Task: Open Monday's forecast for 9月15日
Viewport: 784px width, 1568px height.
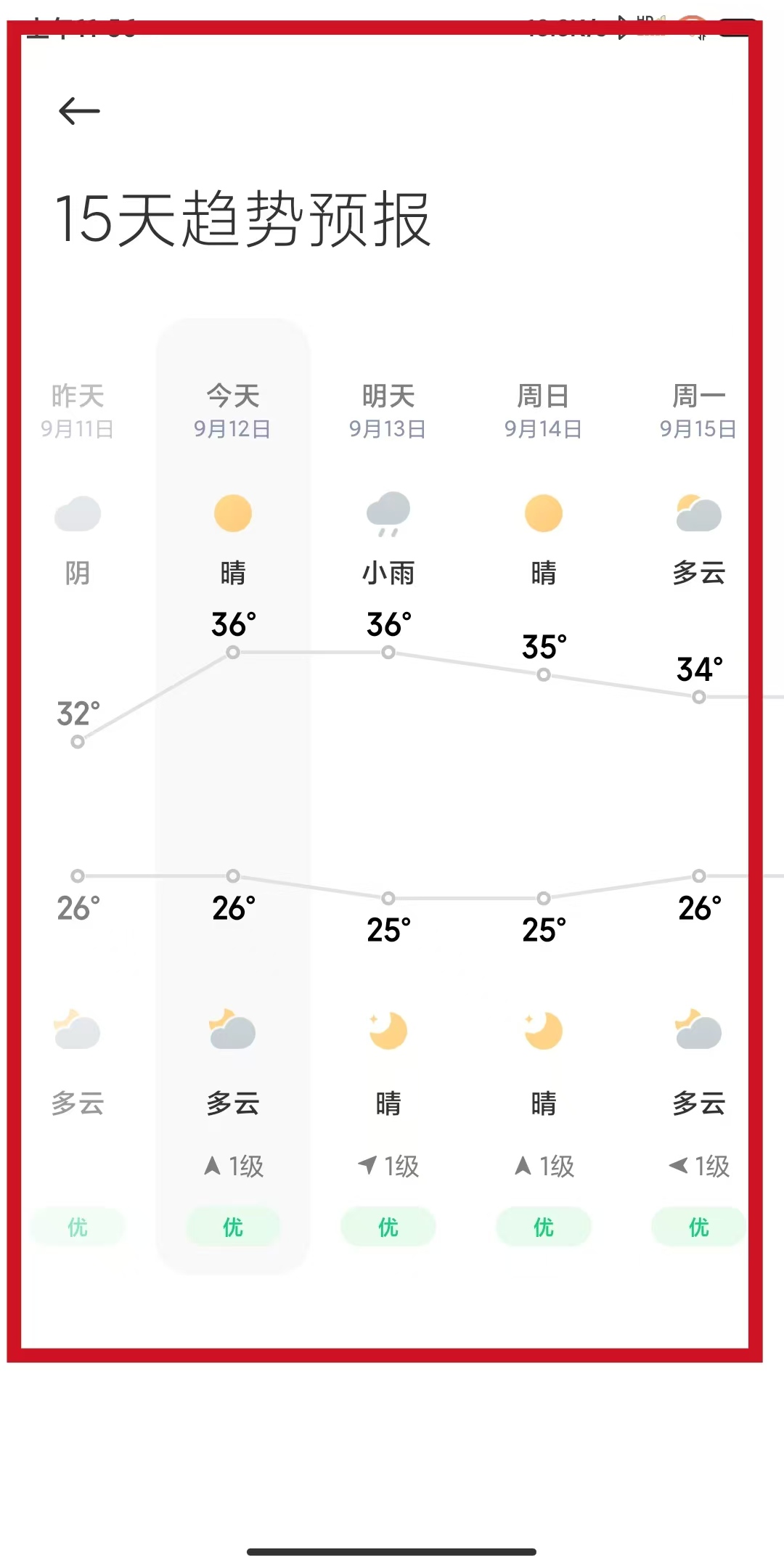Action: 698,411
